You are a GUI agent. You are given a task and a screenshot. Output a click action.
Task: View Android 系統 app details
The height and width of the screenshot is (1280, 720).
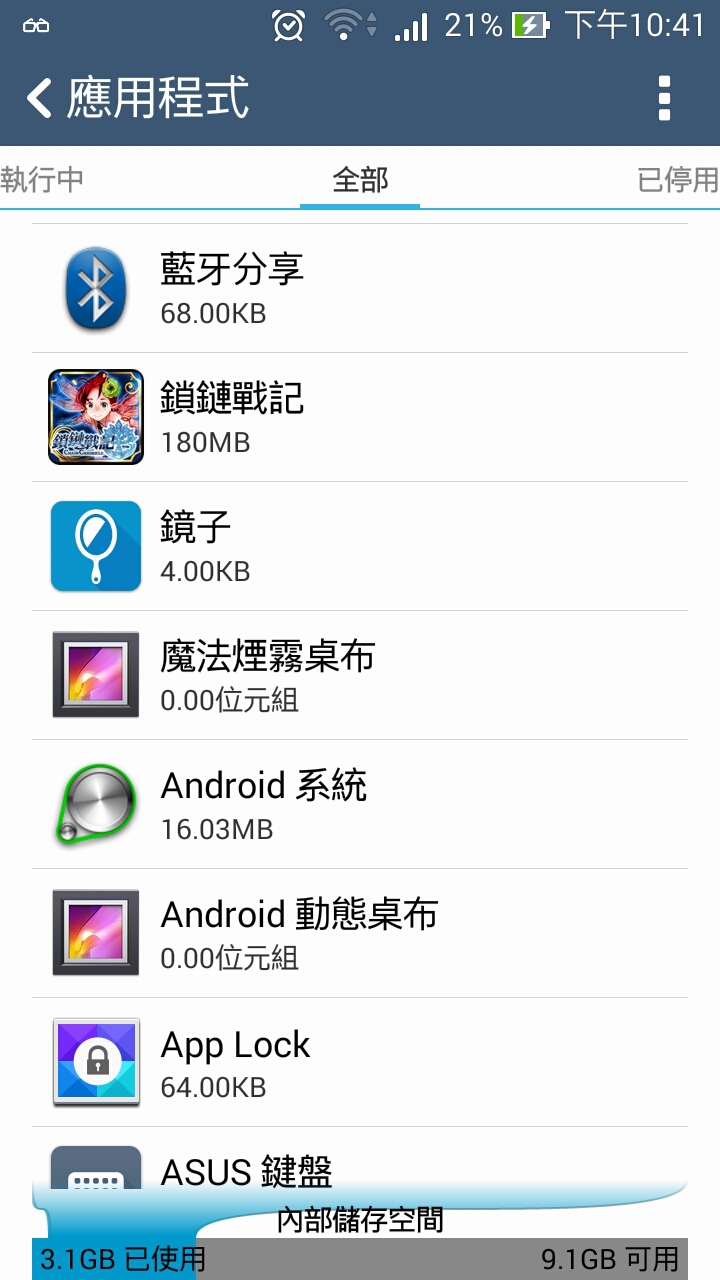click(360, 804)
